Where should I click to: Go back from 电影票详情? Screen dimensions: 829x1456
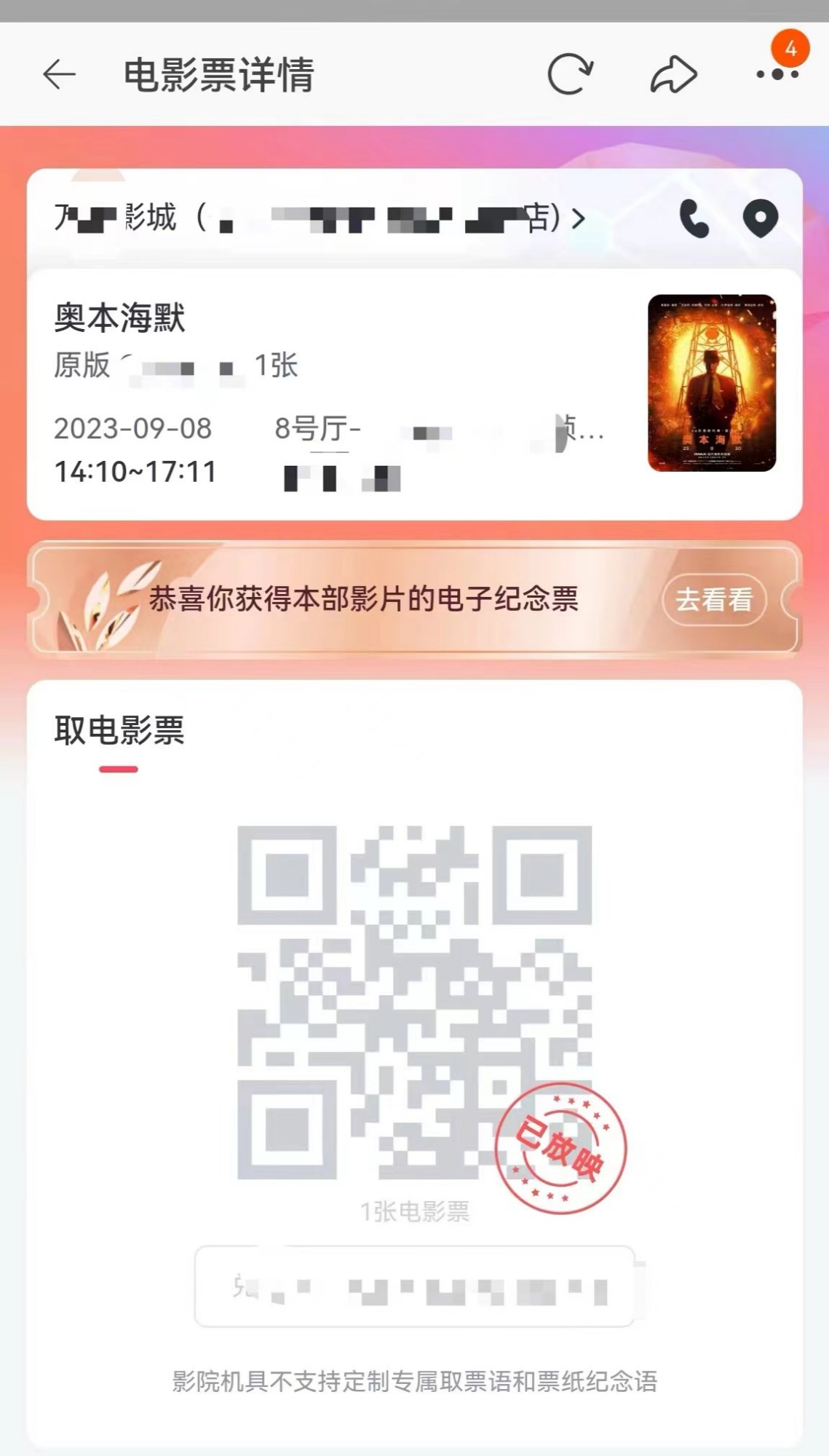59,74
